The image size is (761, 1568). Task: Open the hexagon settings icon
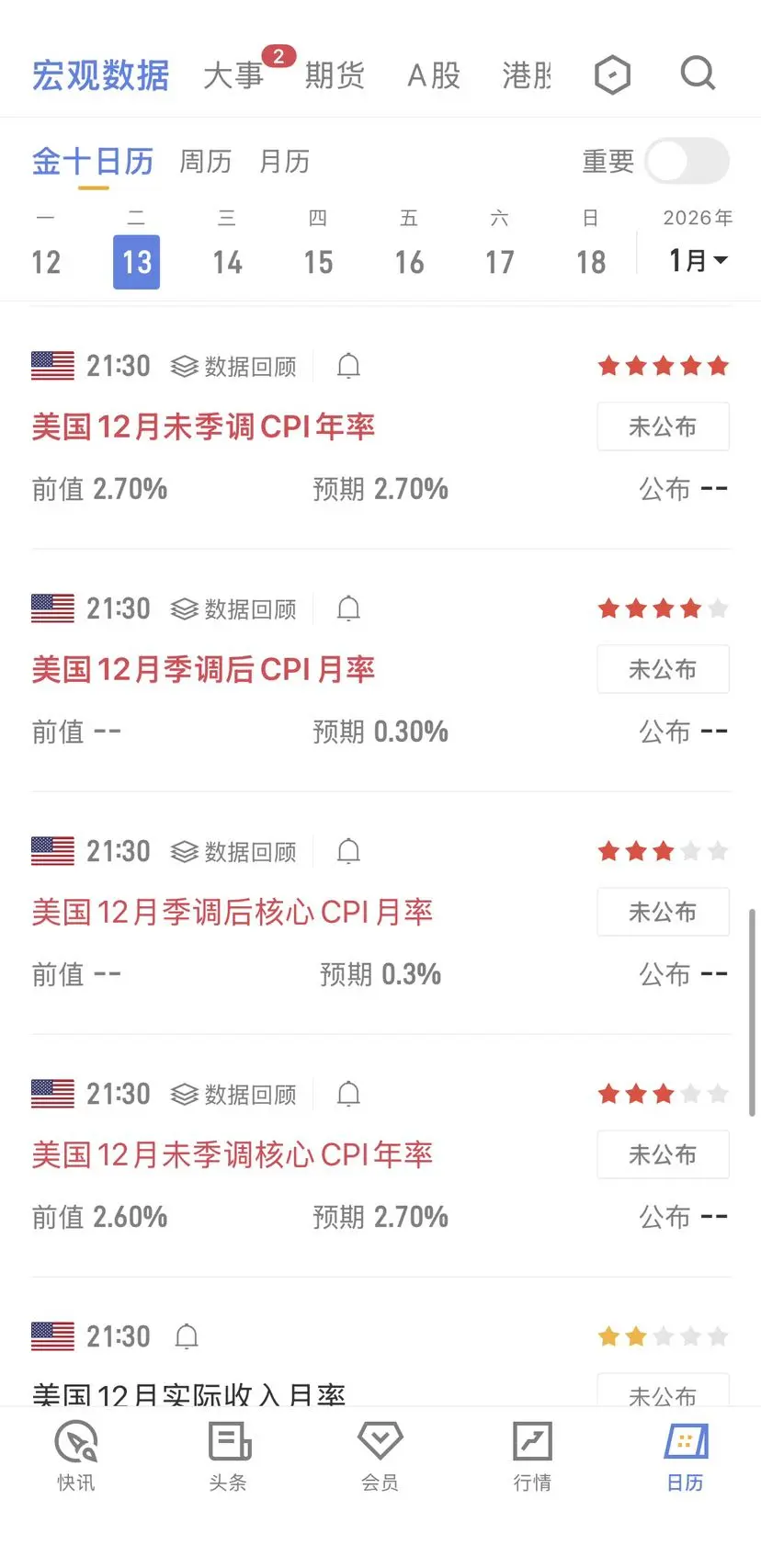[x=612, y=74]
